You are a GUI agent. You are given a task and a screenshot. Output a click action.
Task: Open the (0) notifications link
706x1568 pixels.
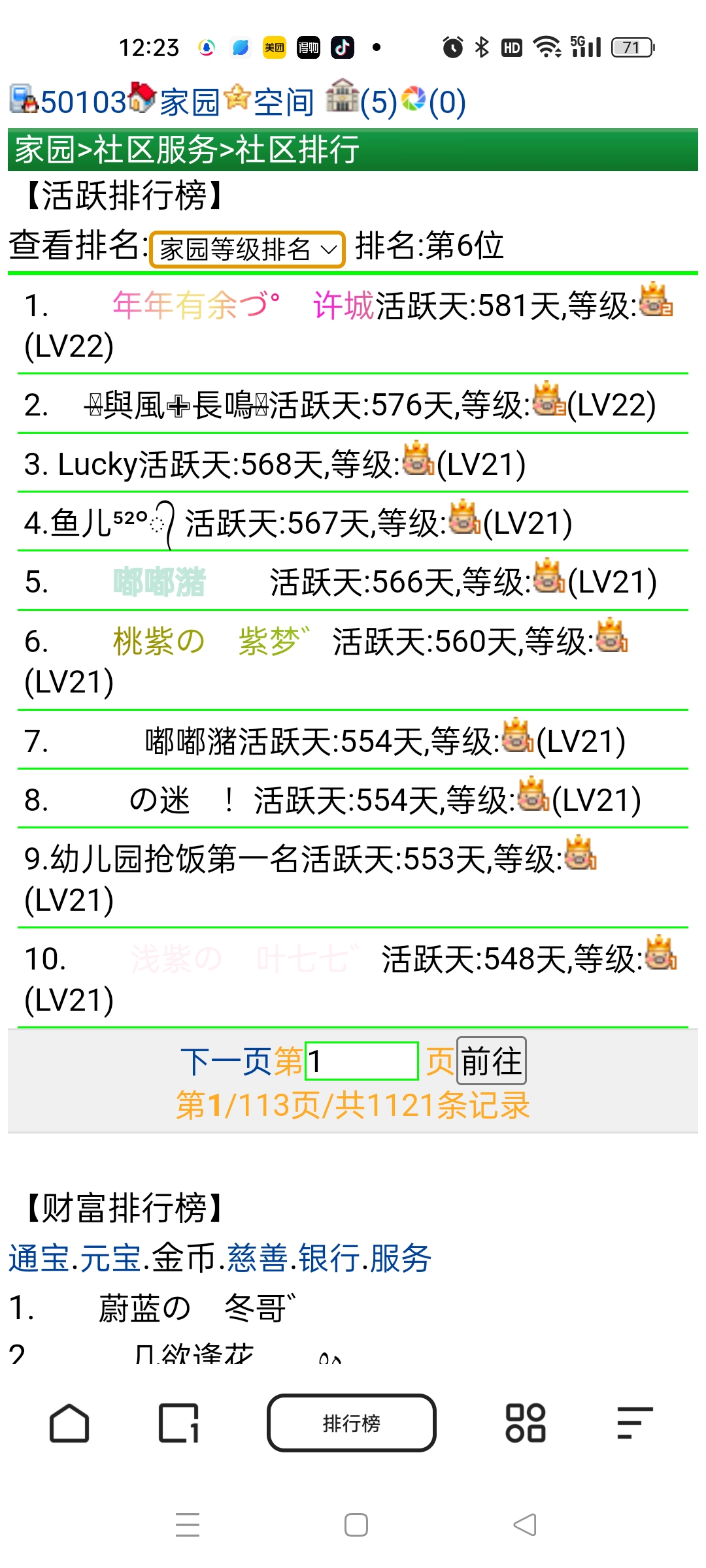[446, 102]
